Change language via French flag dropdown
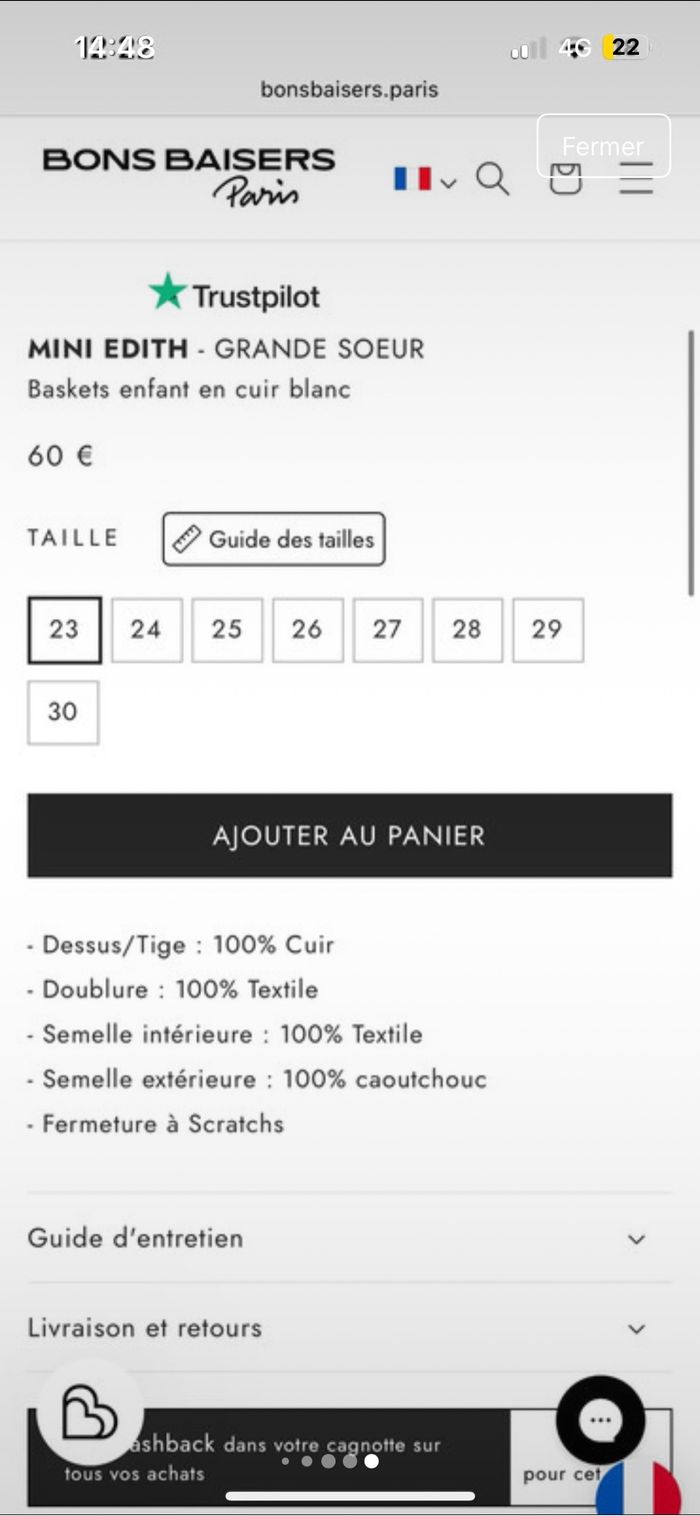 [425, 180]
